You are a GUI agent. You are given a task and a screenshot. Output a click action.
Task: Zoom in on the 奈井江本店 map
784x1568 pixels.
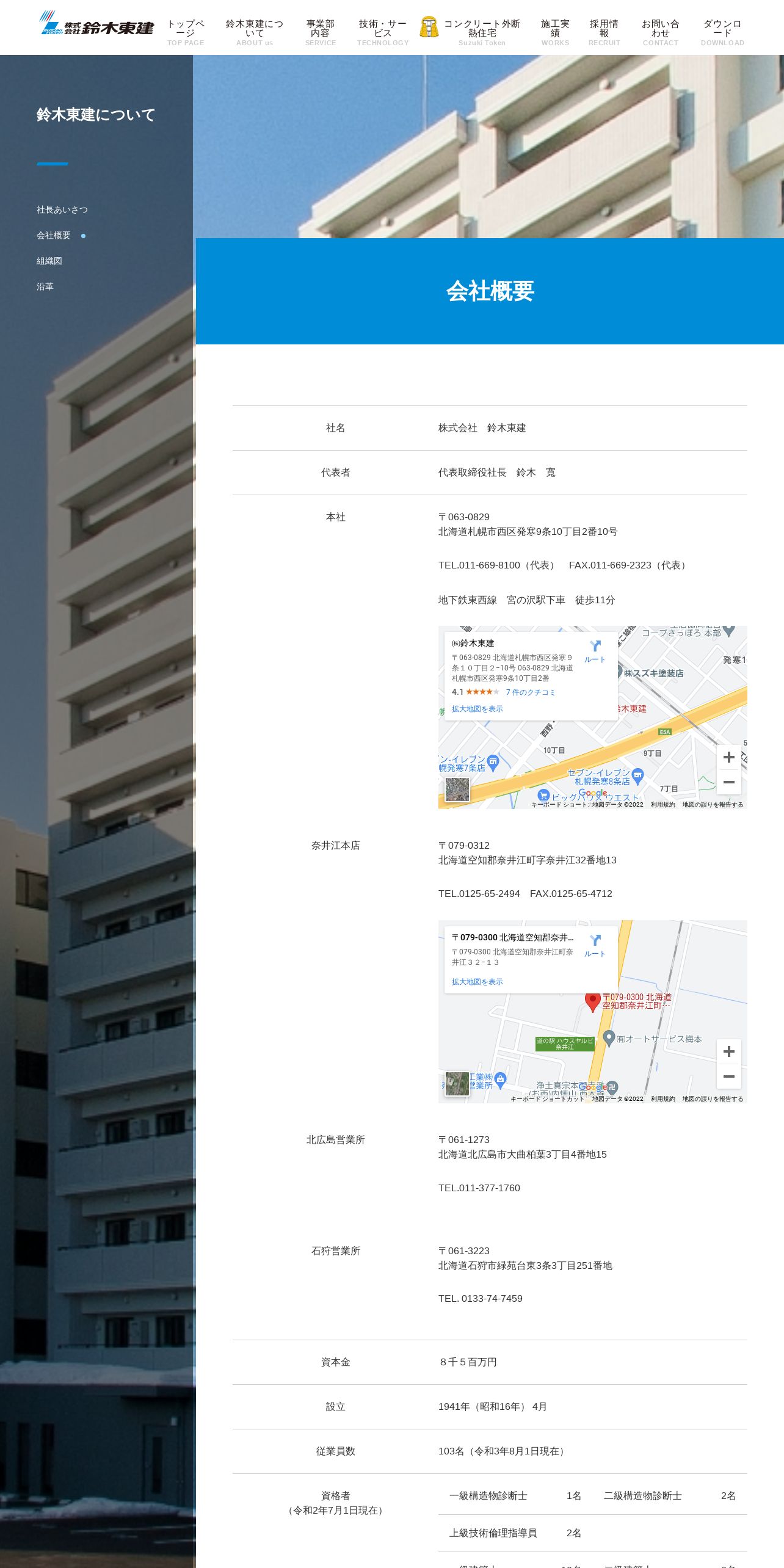point(728,1051)
